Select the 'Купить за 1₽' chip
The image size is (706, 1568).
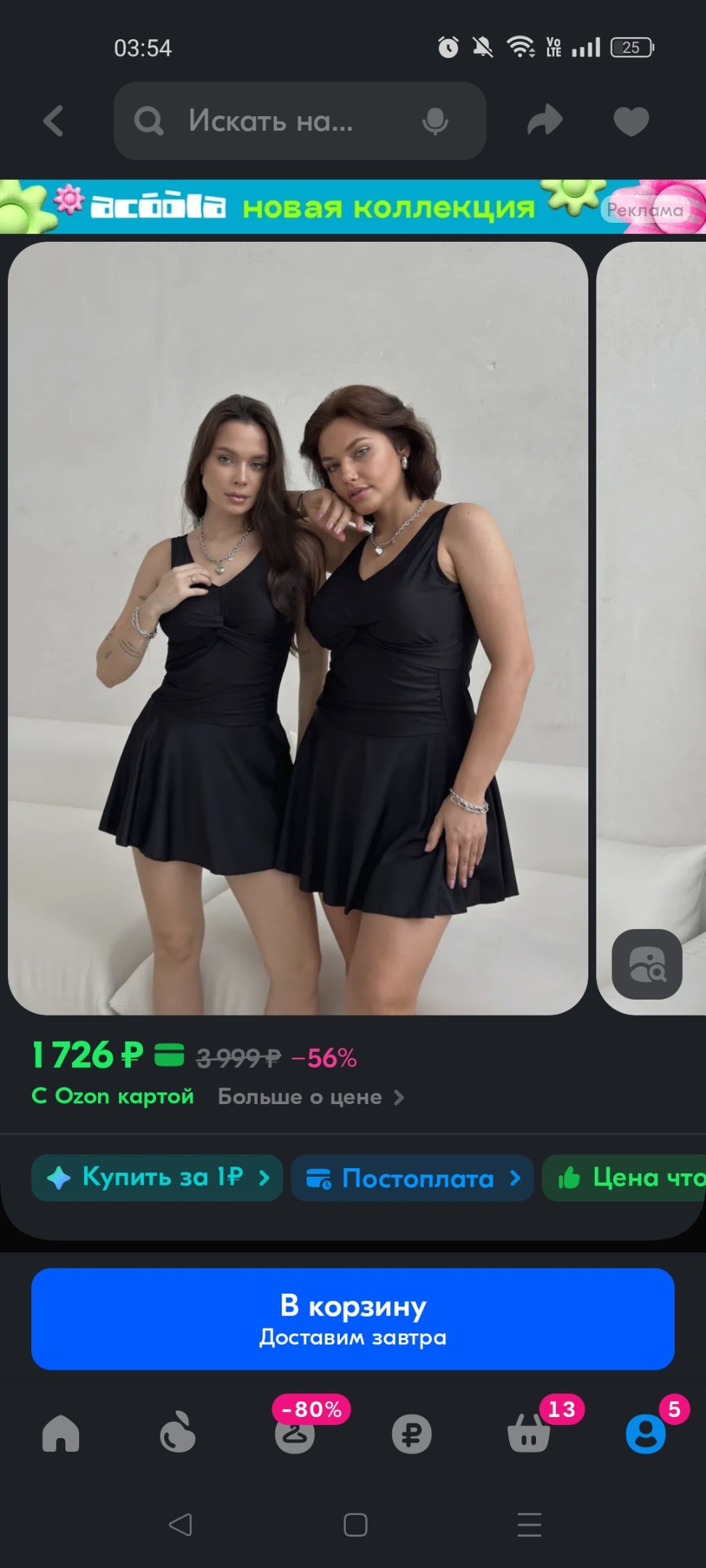tap(157, 1177)
